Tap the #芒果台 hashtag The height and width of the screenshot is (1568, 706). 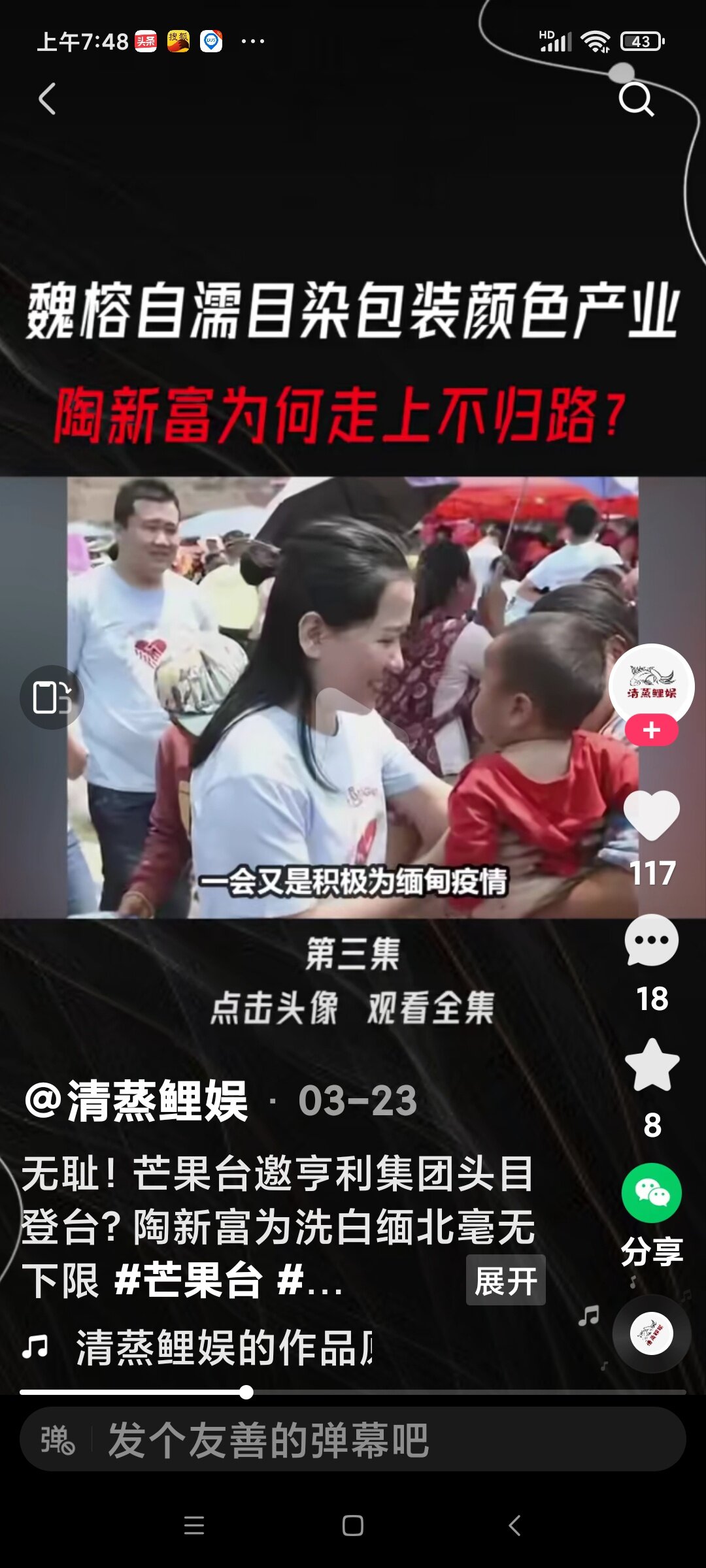pyautogui.click(x=188, y=1280)
